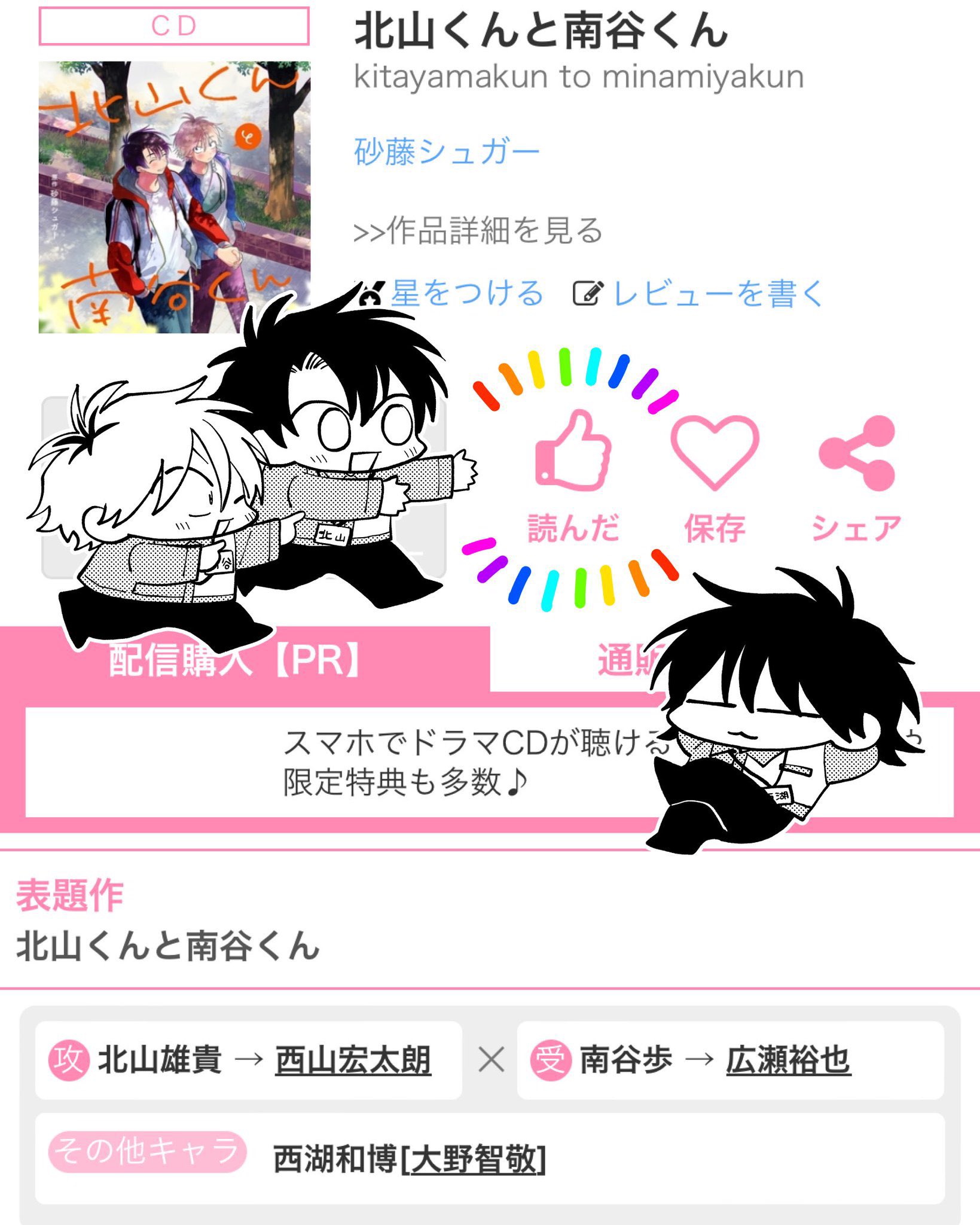Open voice actor 広瀬裕也's page
980x1225 pixels.
tap(788, 1061)
